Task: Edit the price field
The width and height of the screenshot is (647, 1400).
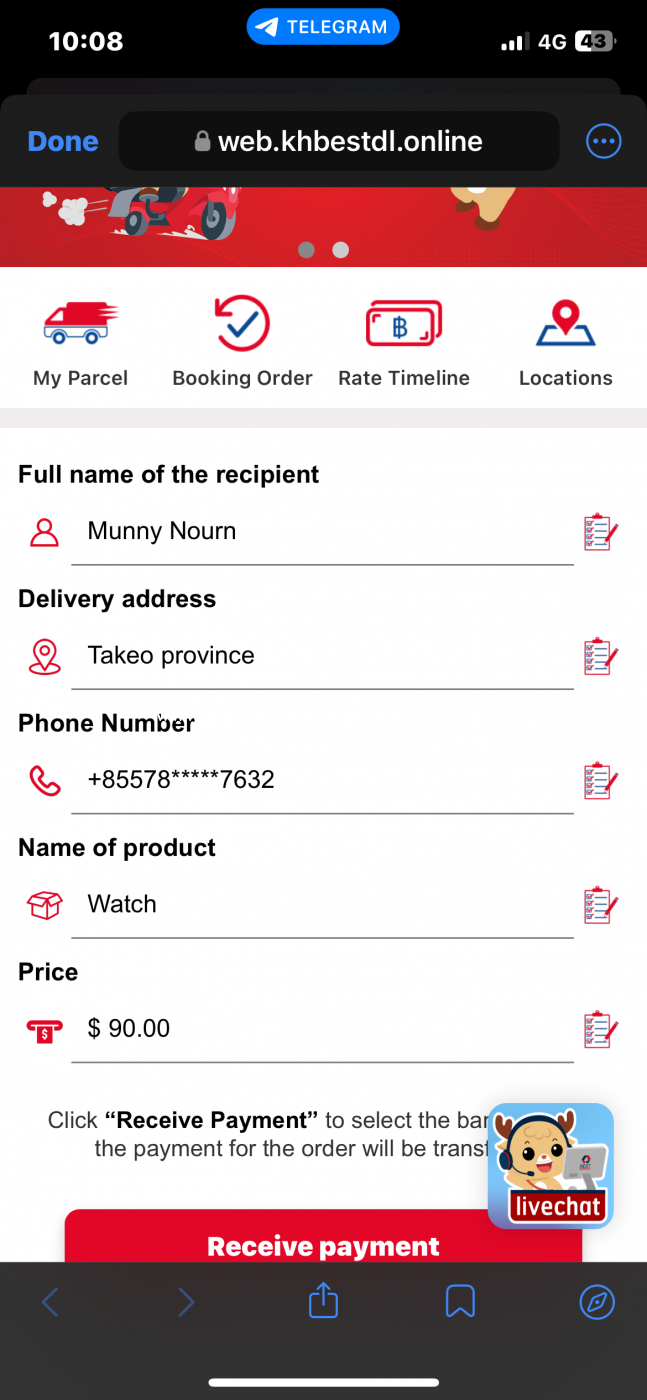Action: click(x=320, y=1029)
